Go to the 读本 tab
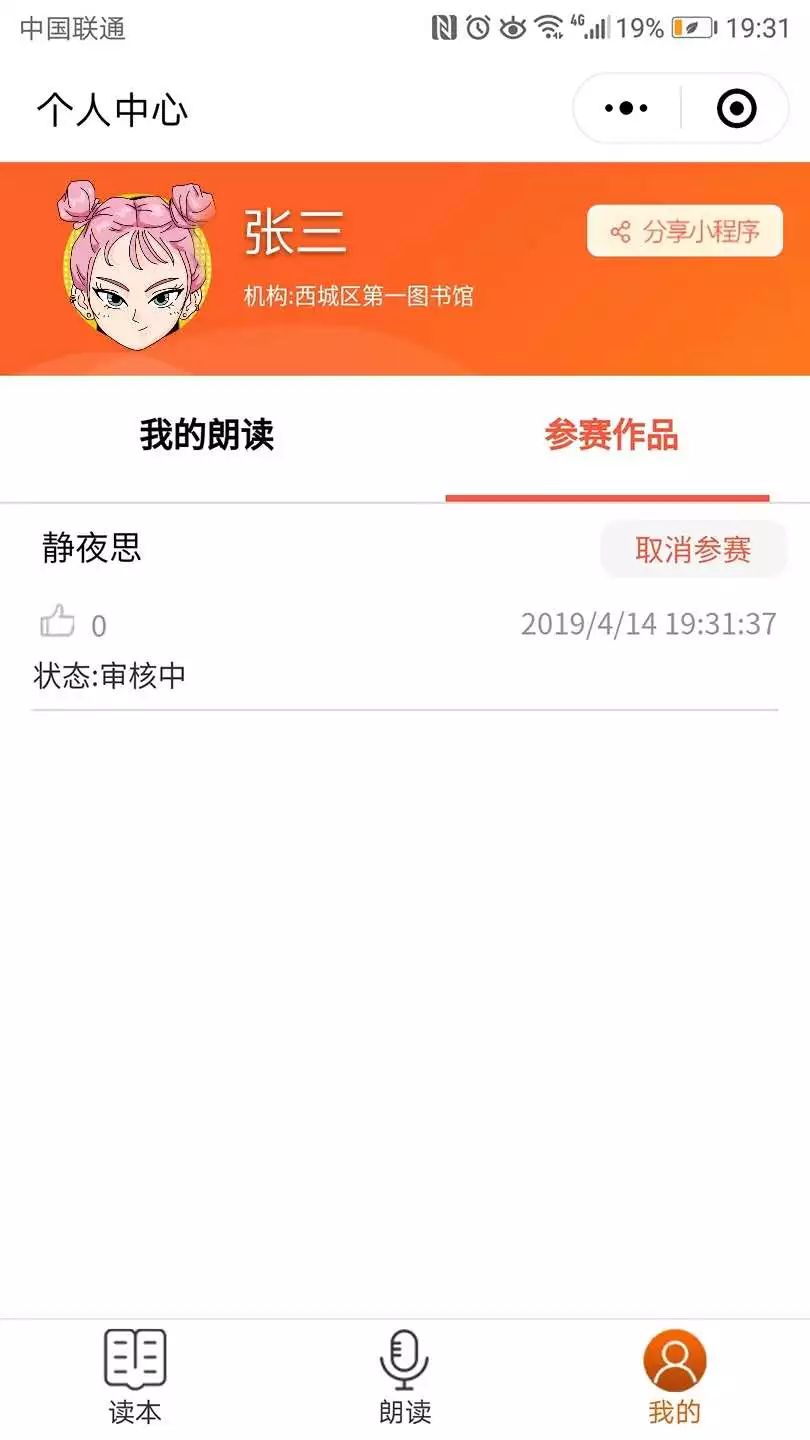 [135, 1376]
